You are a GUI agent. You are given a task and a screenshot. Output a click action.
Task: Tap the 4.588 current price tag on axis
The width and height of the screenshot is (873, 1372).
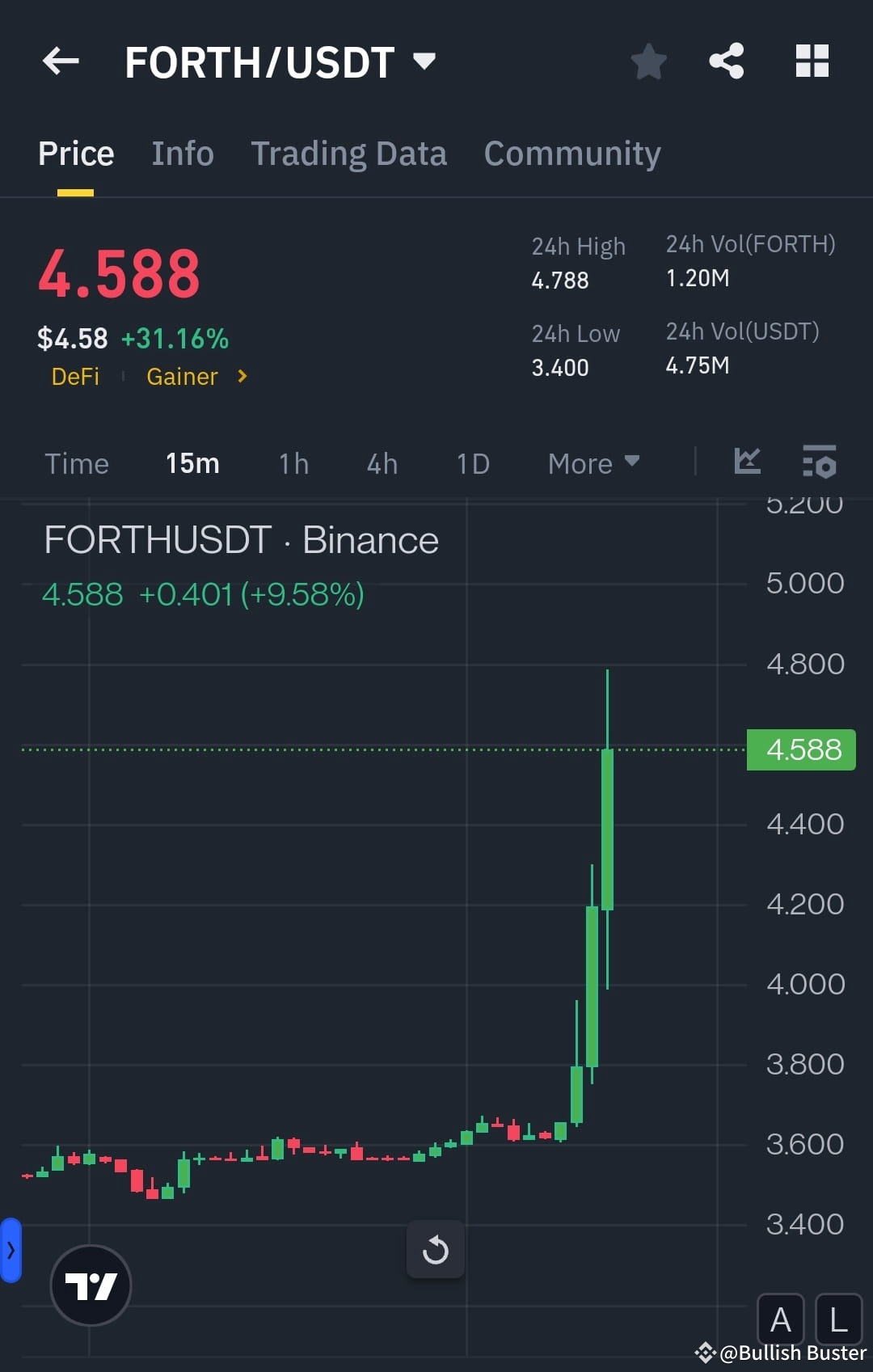pos(800,749)
